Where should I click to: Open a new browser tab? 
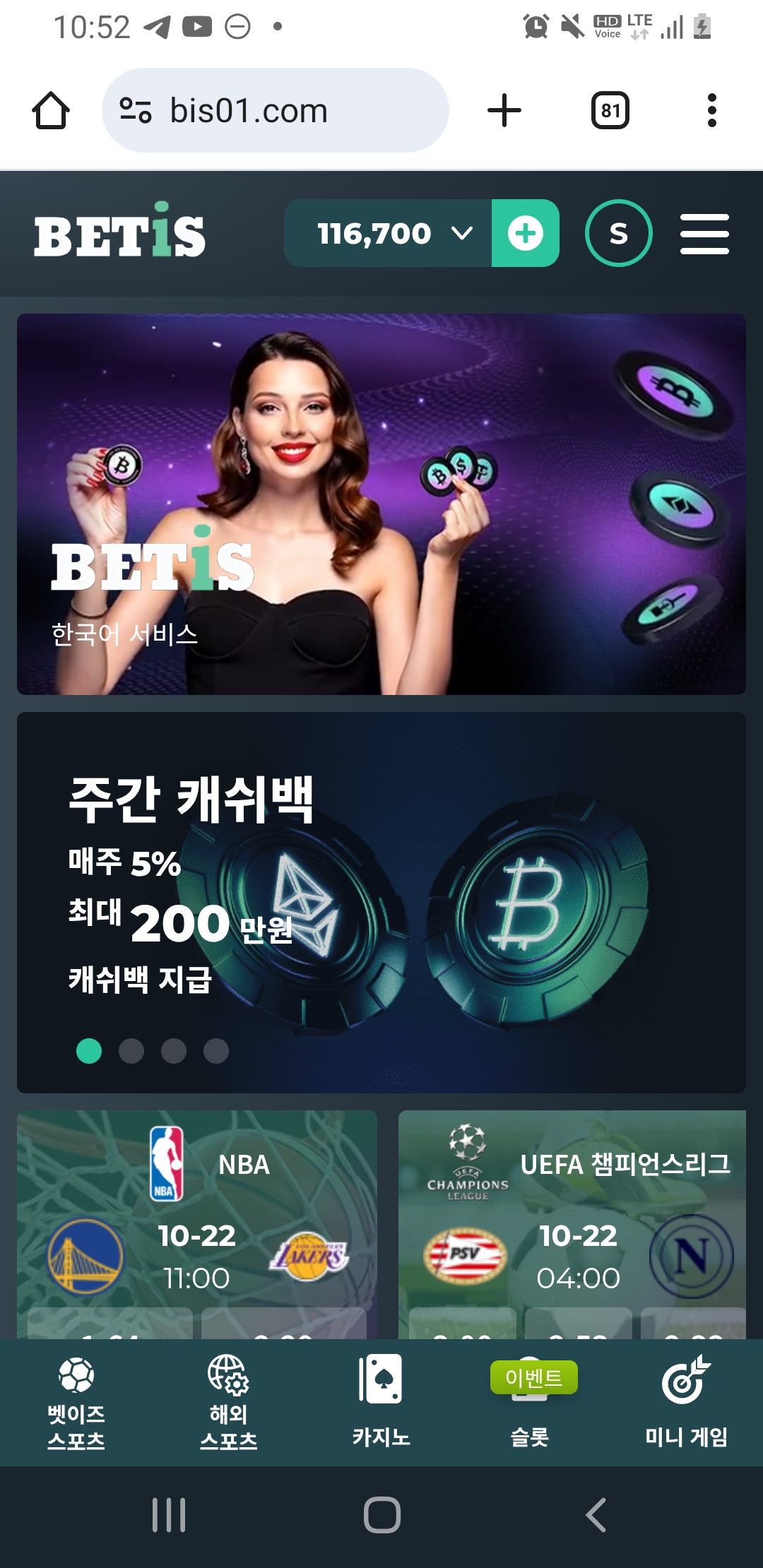coord(504,110)
